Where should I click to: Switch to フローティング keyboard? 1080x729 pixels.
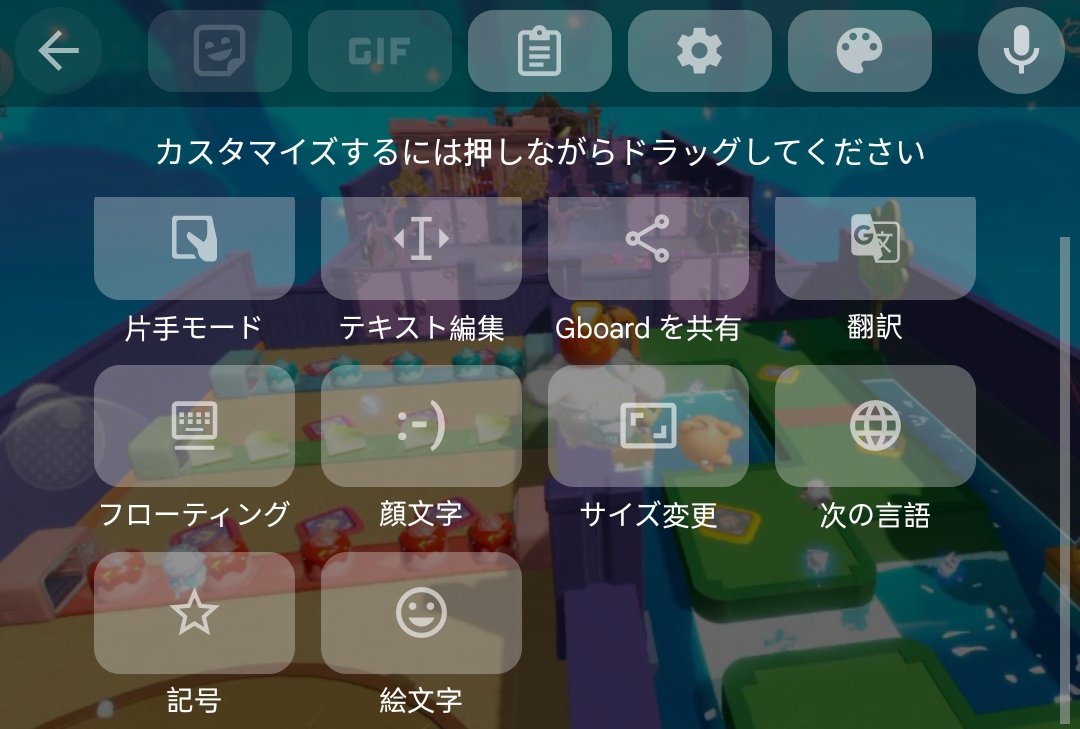pyautogui.click(x=194, y=427)
